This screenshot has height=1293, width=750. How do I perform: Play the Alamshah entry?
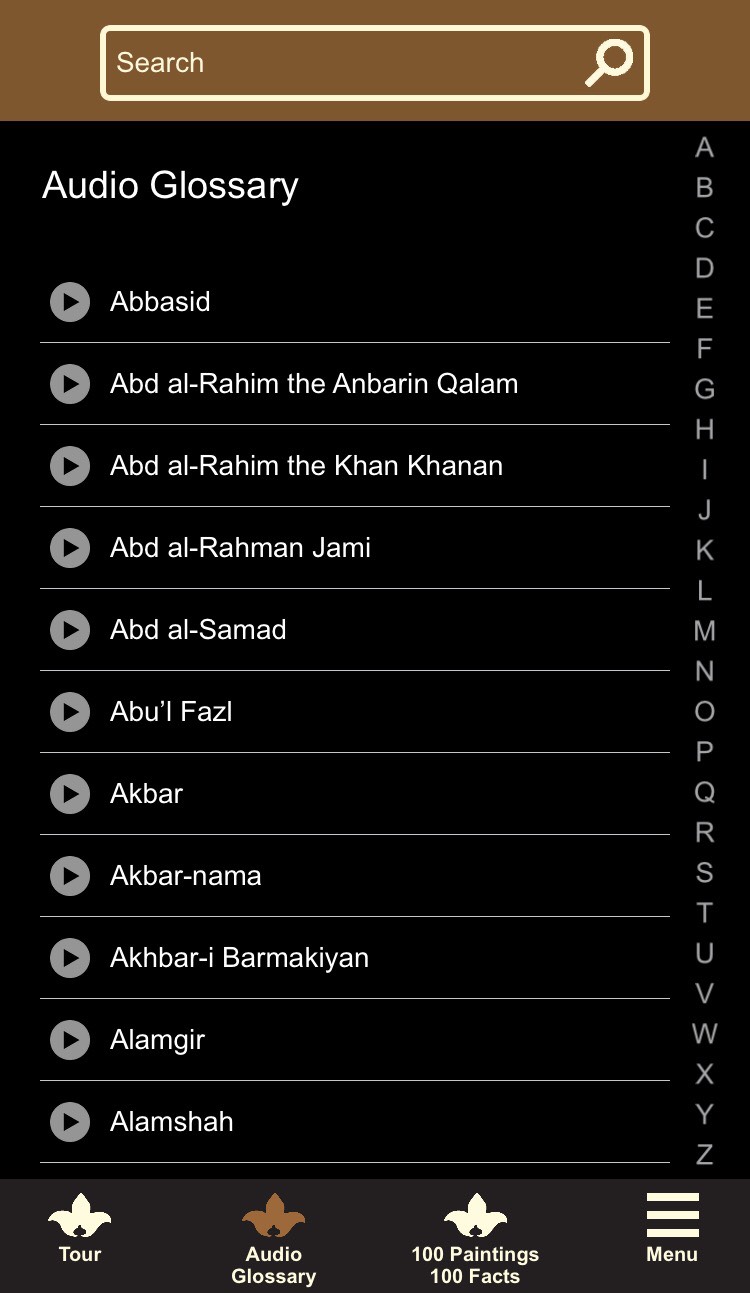(x=70, y=1122)
